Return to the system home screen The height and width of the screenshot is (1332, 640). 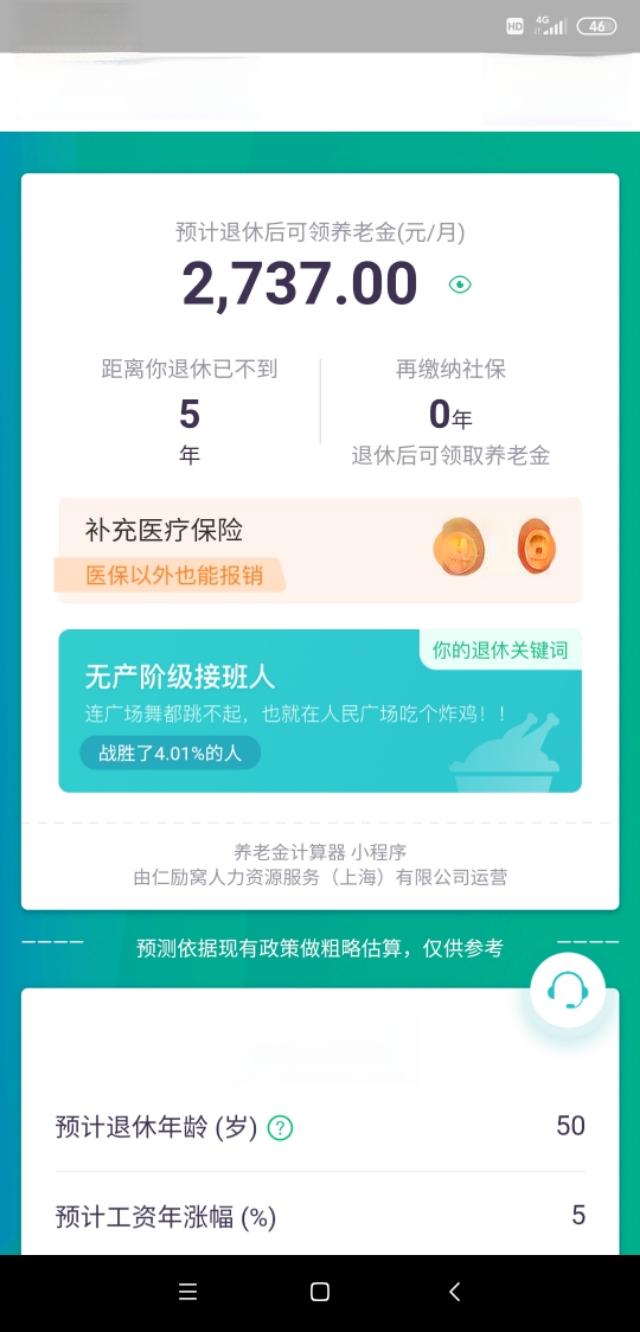pos(320,1292)
